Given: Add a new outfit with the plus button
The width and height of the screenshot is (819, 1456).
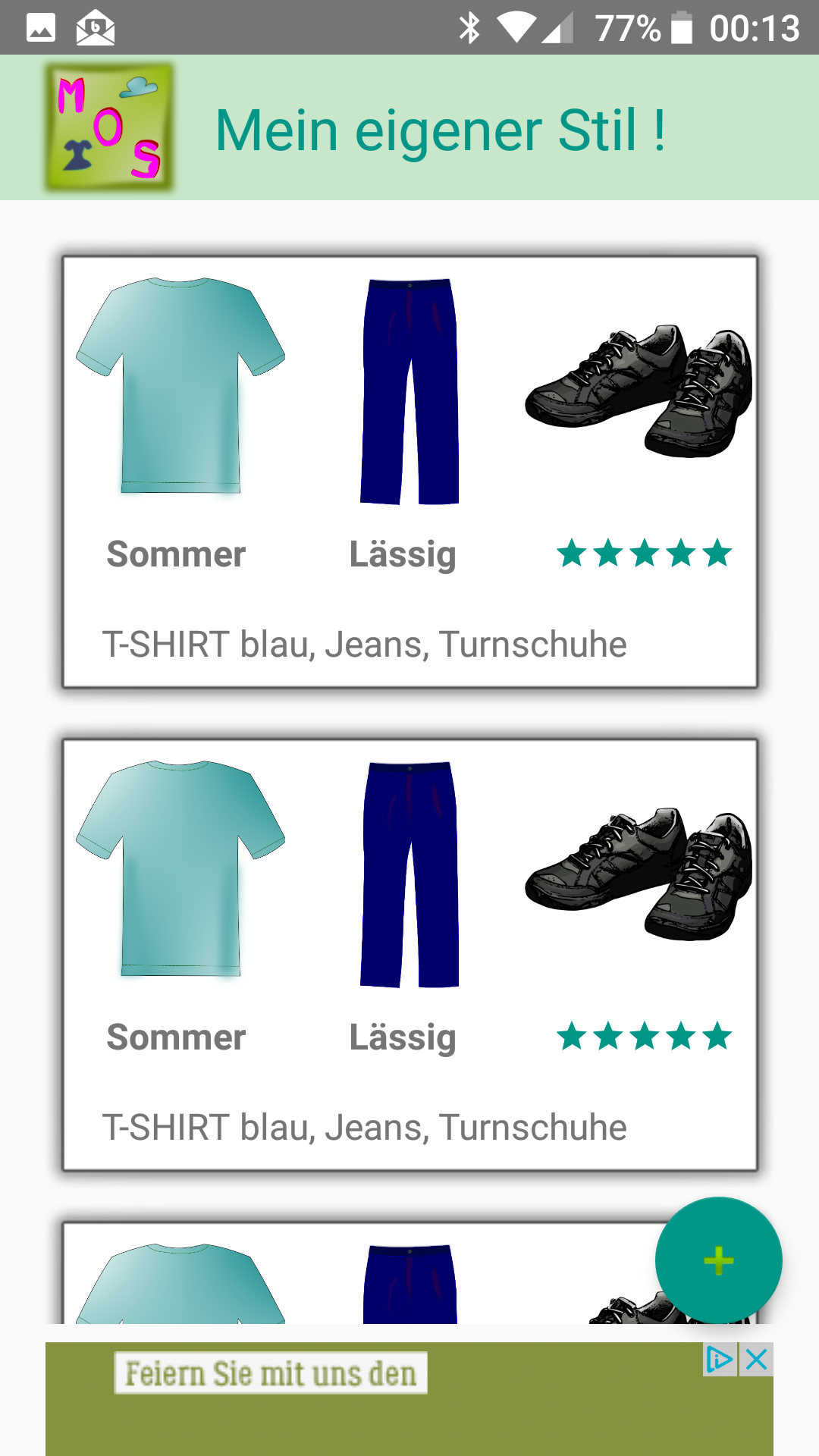Looking at the screenshot, I should click(x=718, y=1260).
